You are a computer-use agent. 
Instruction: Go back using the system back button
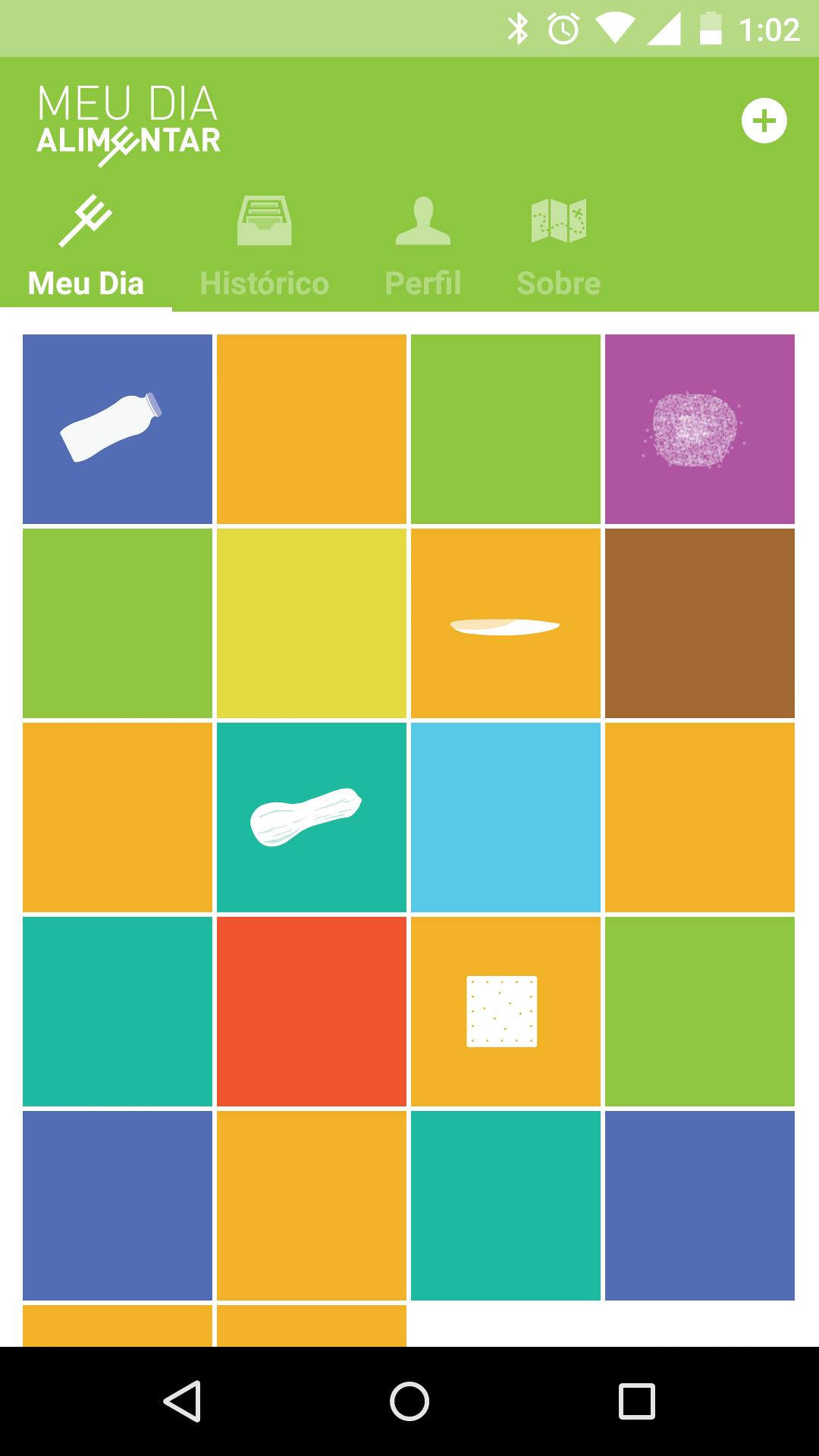(x=182, y=1401)
